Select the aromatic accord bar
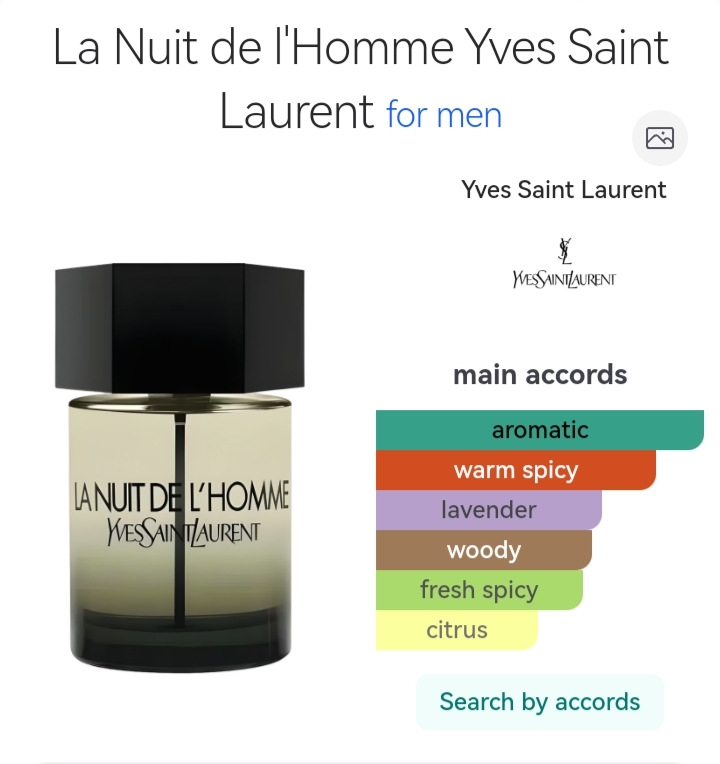720x764 pixels. tap(540, 430)
